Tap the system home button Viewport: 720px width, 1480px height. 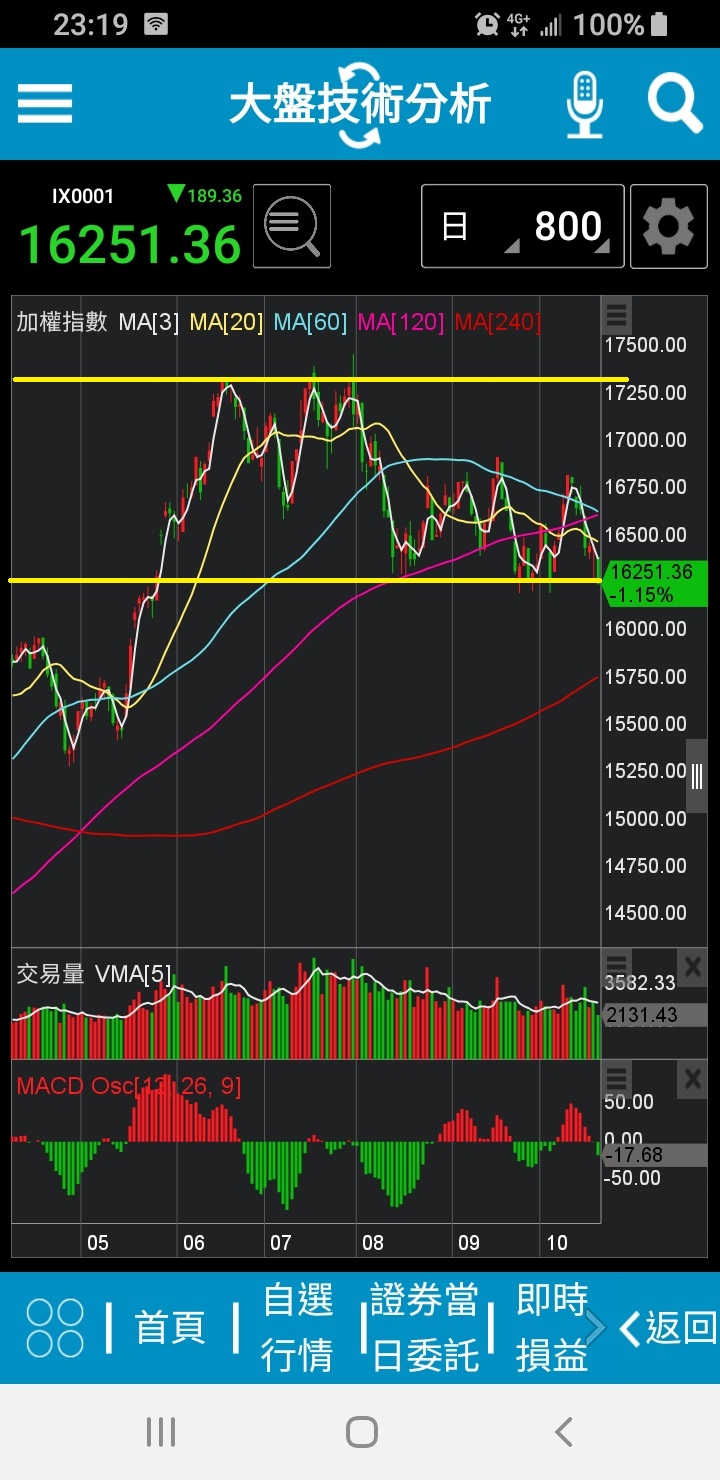click(361, 1432)
